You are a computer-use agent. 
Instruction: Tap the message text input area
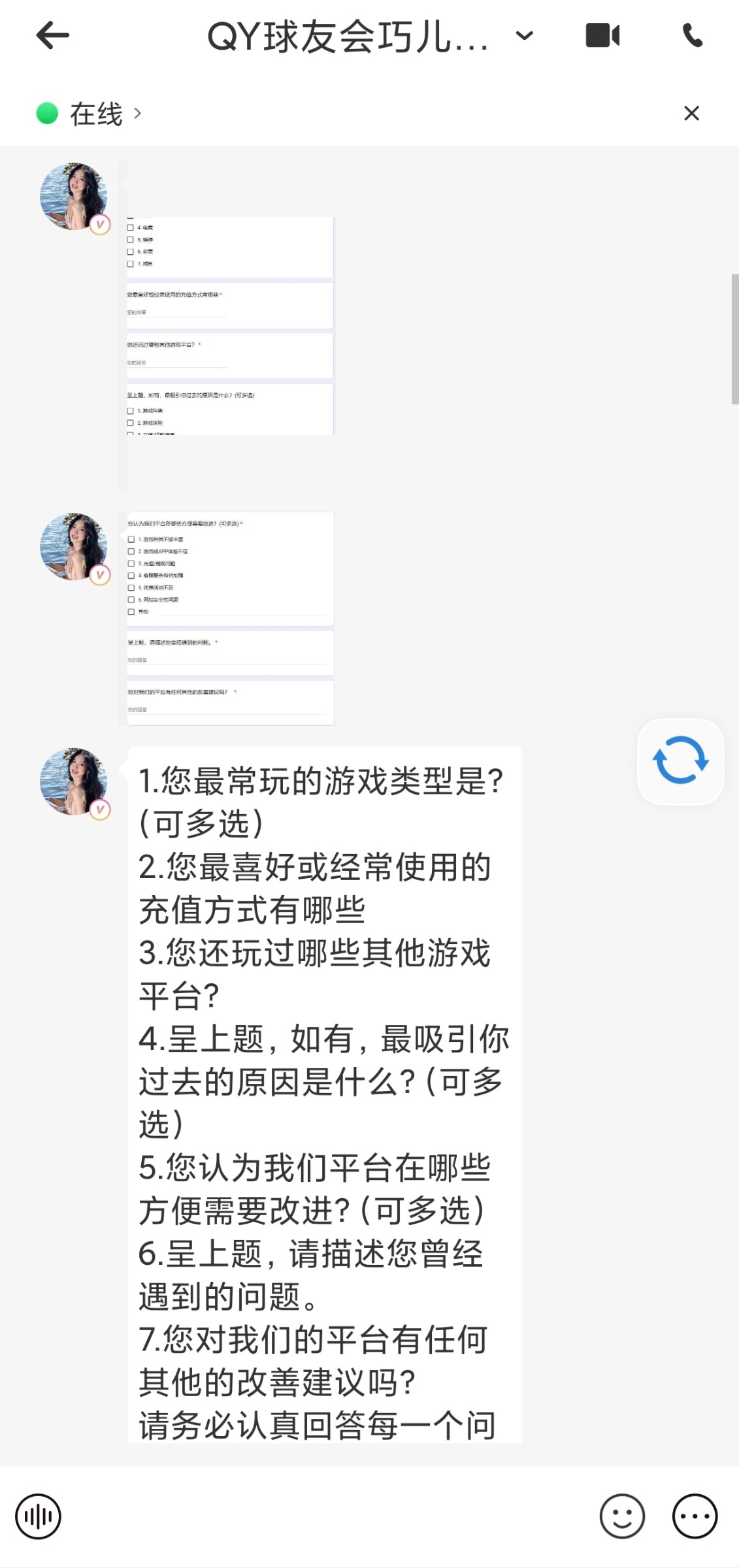click(x=330, y=1516)
